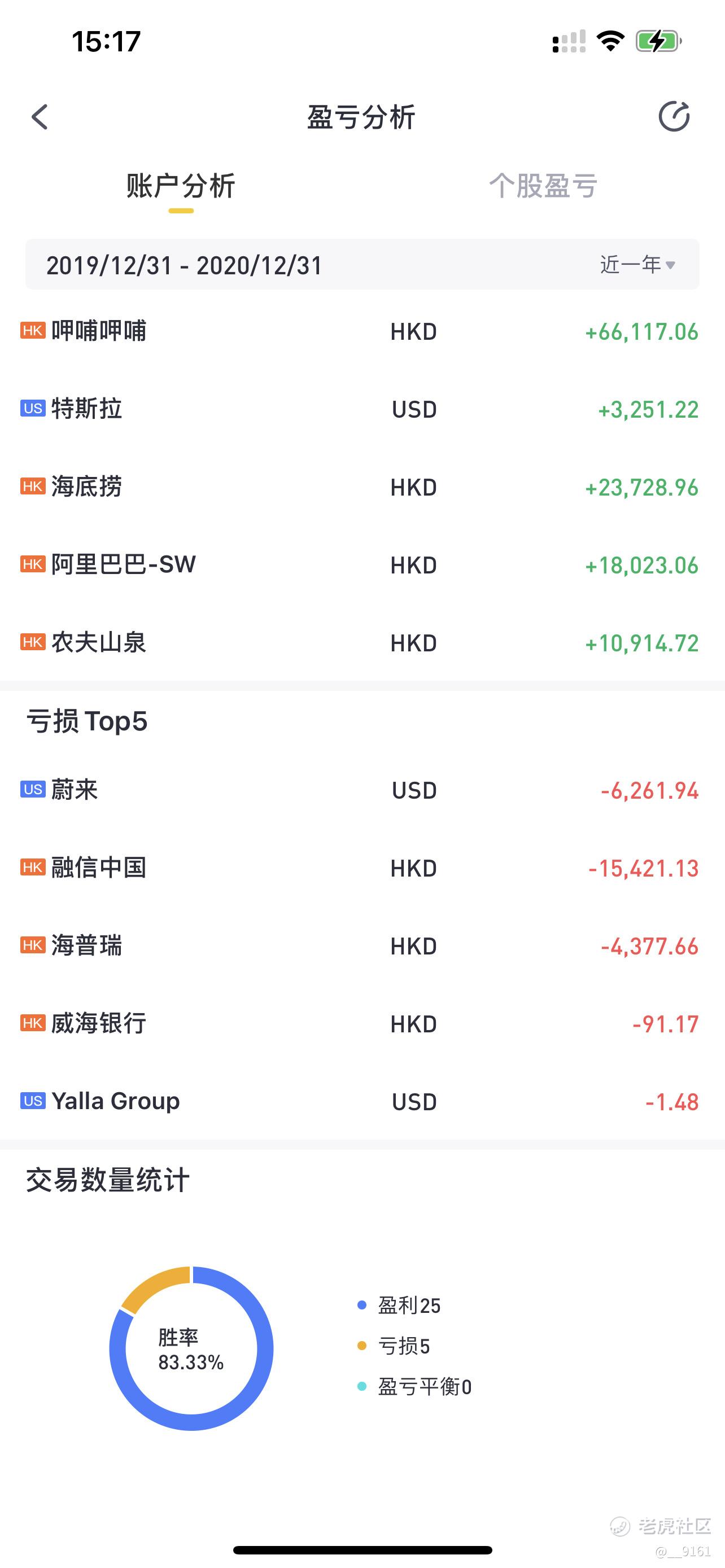Open the 海底捞 row
The height and width of the screenshot is (1568, 725).
coord(362,487)
